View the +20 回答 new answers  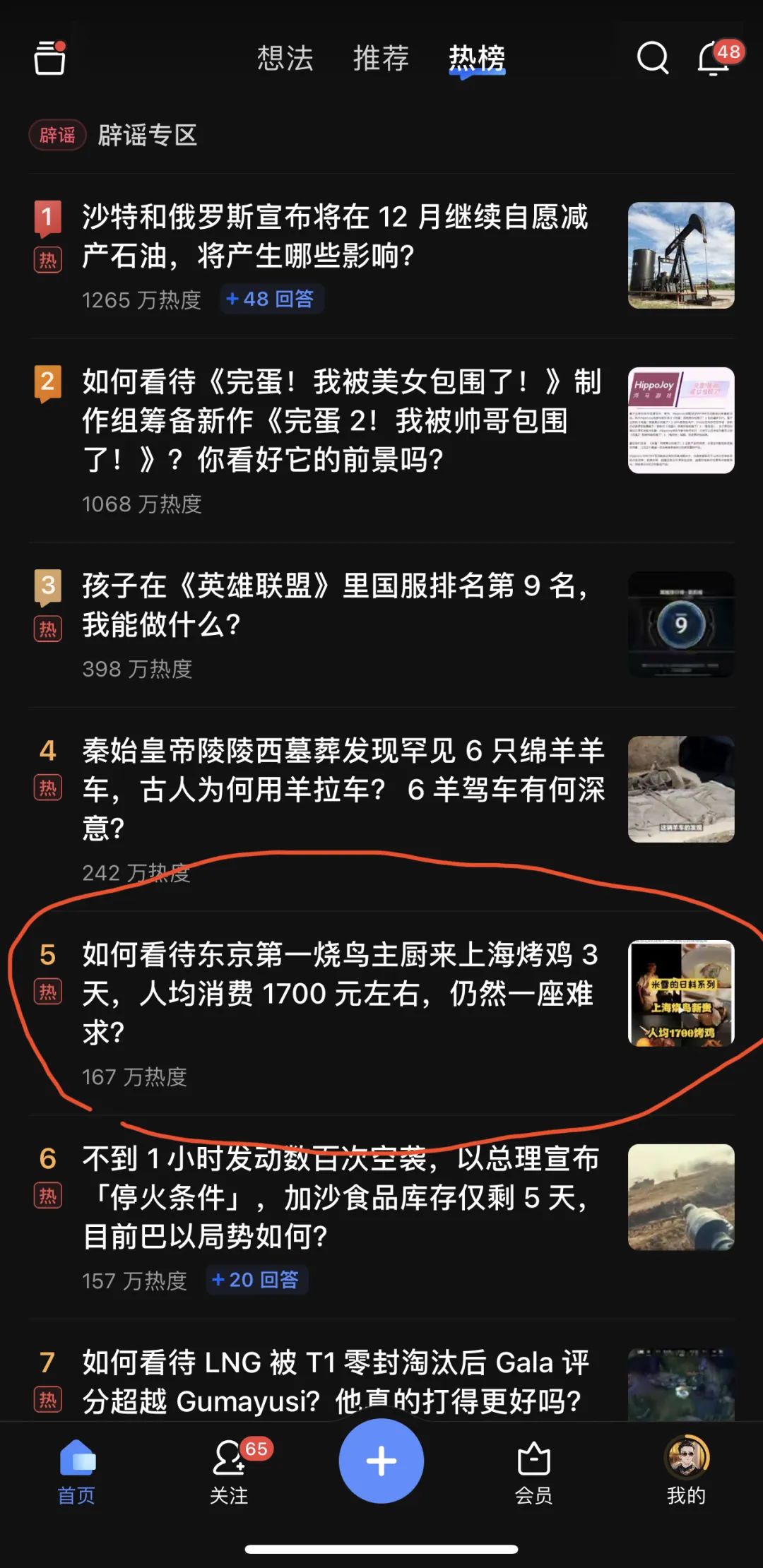tap(256, 1280)
